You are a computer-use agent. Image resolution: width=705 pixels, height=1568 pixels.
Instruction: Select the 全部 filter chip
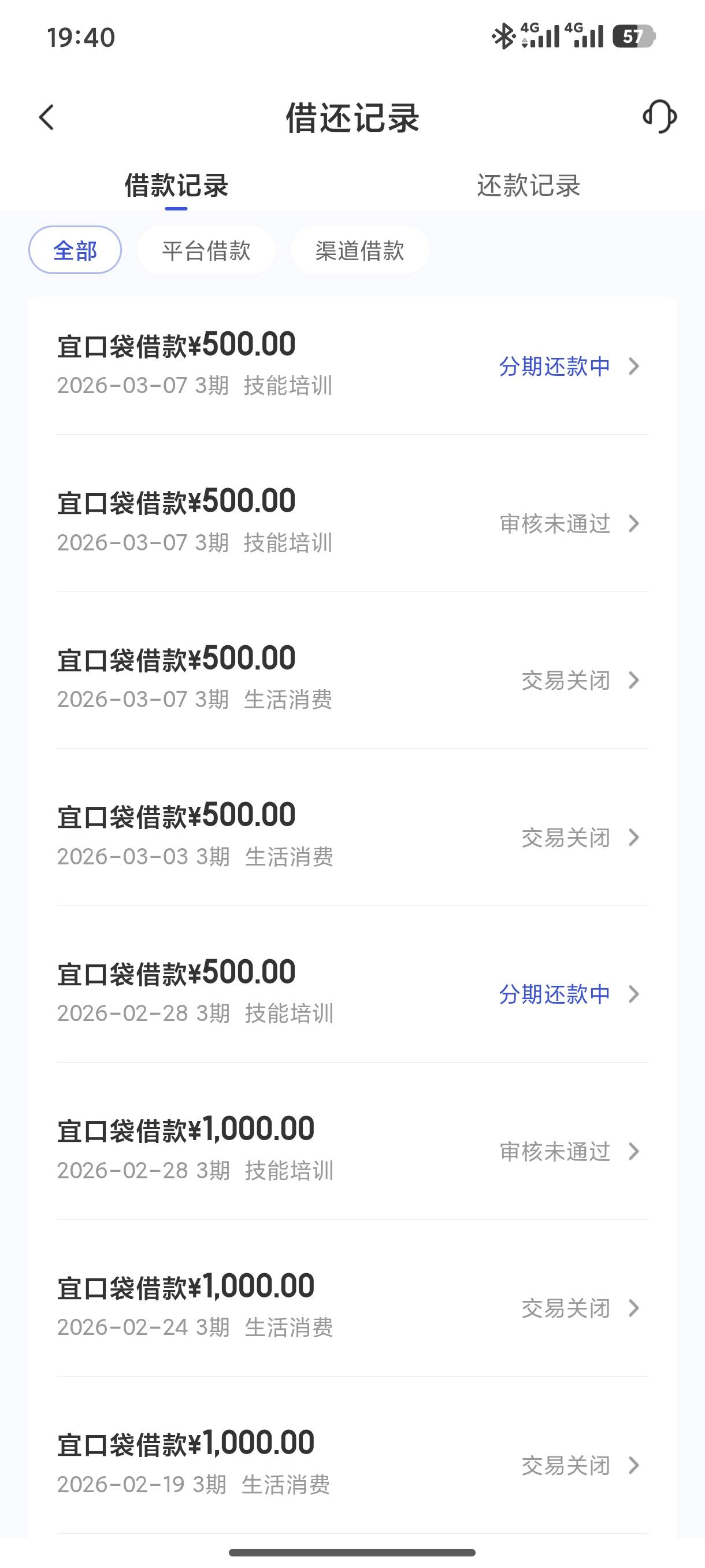(75, 250)
